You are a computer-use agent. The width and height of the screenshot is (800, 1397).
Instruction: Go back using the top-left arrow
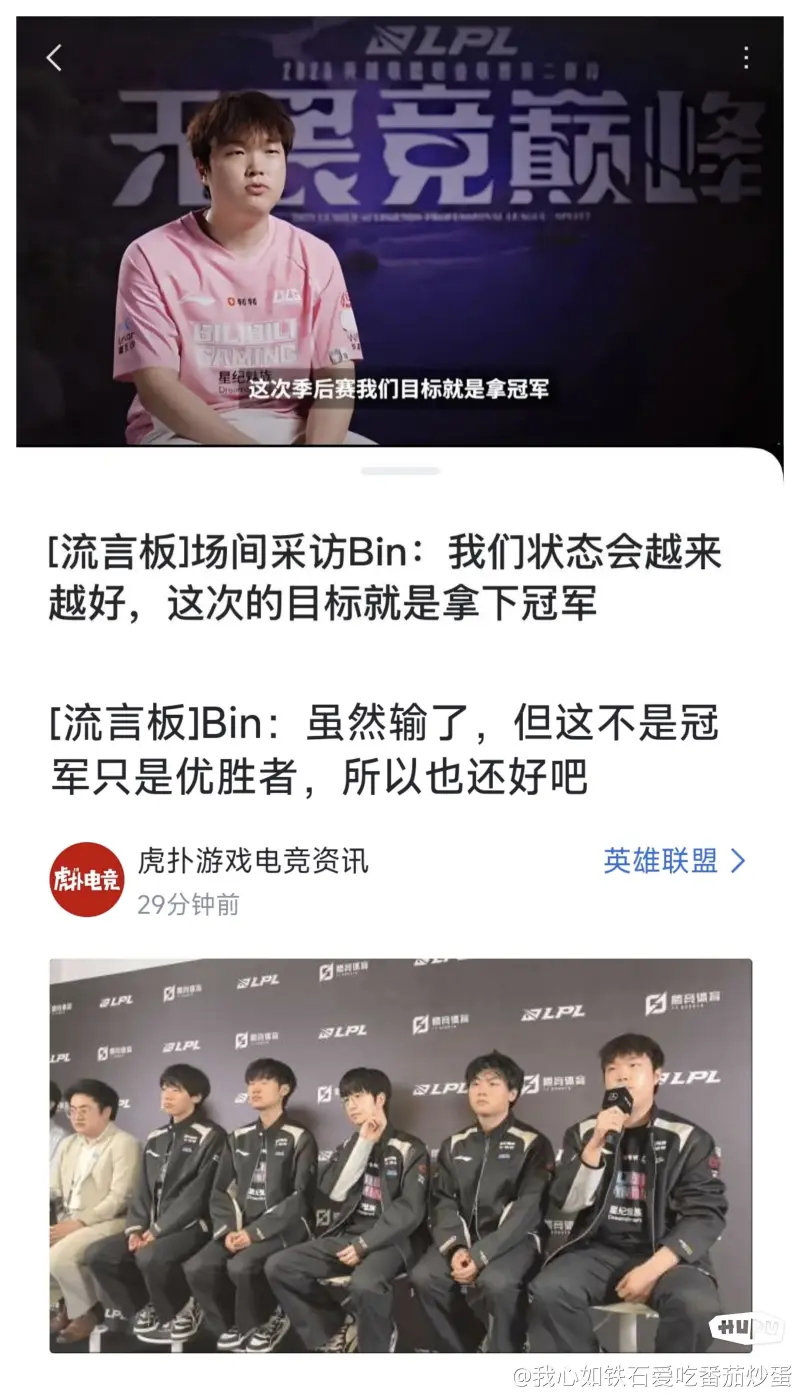(54, 58)
